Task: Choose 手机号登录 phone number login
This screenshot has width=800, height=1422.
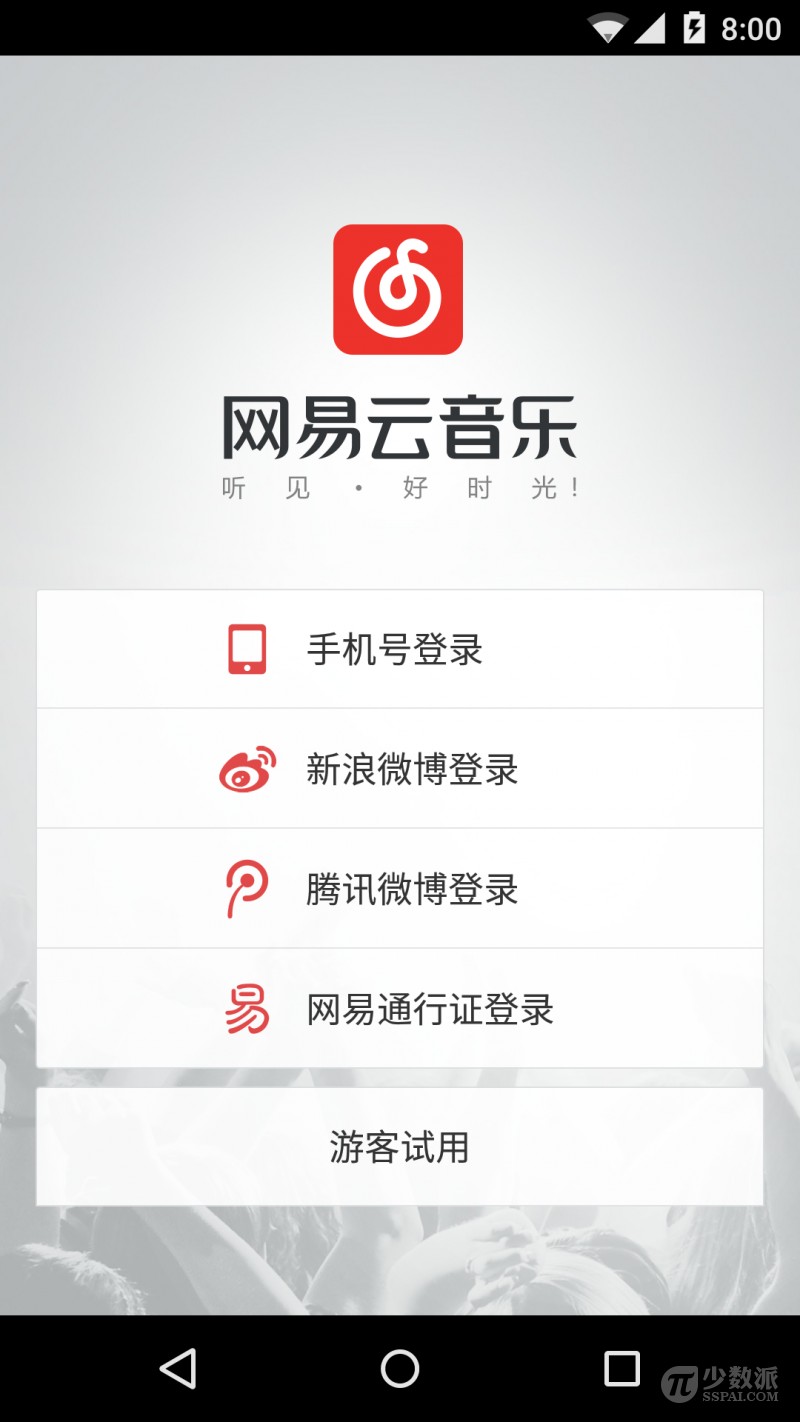Action: [400, 650]
